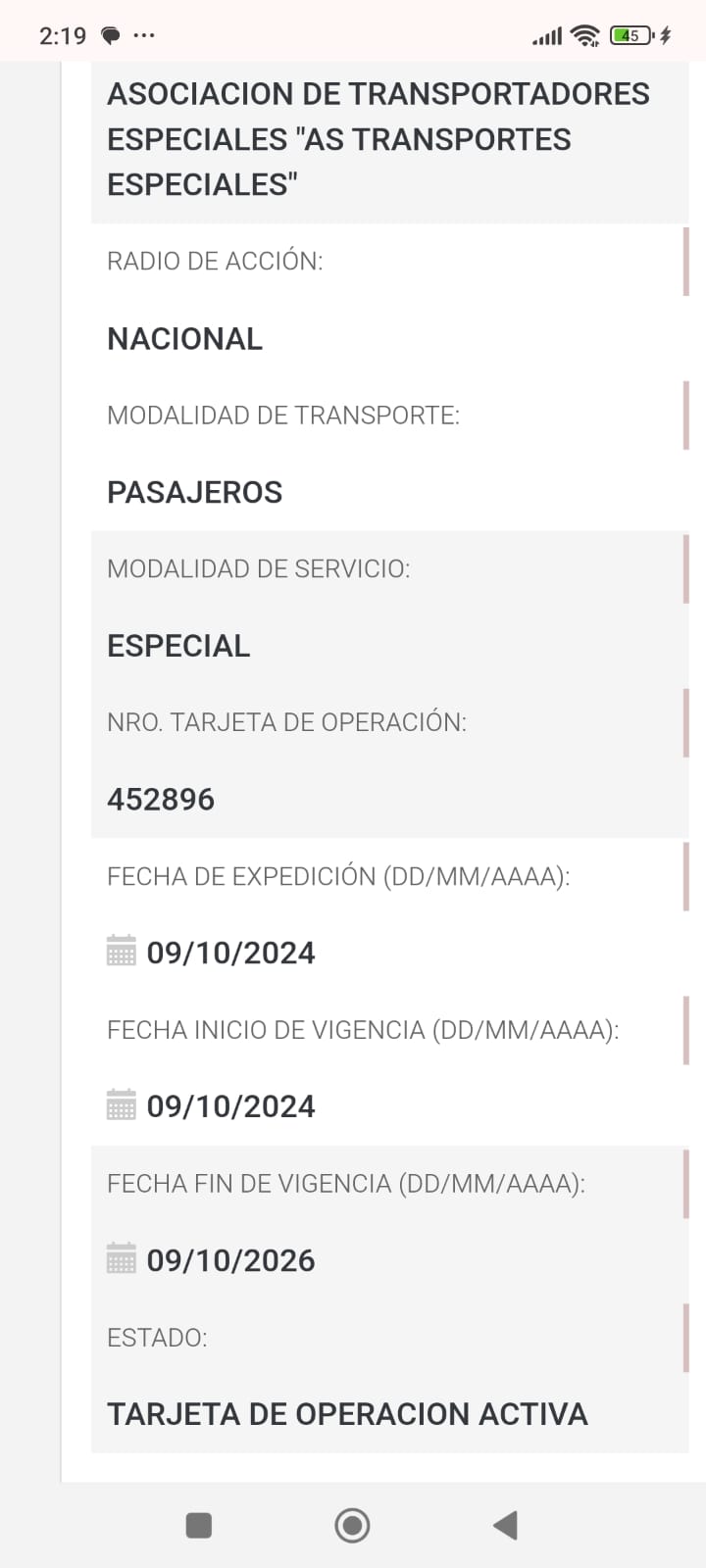Return to the home screen
Viewport: 706px width, 1568px height.
pyautogui.click(x=352, y=1525)
